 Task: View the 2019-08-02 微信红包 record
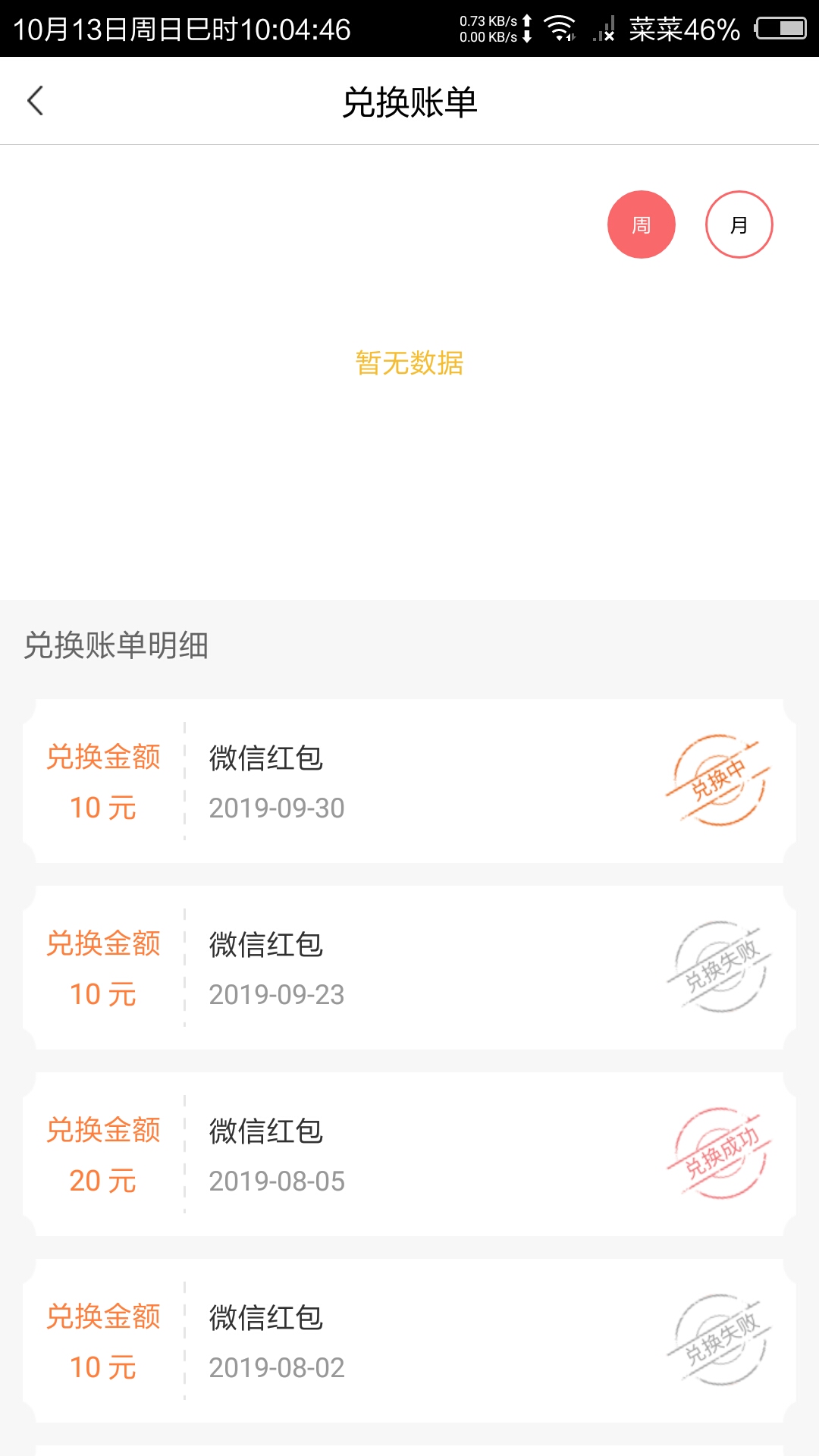point(409,1341)
